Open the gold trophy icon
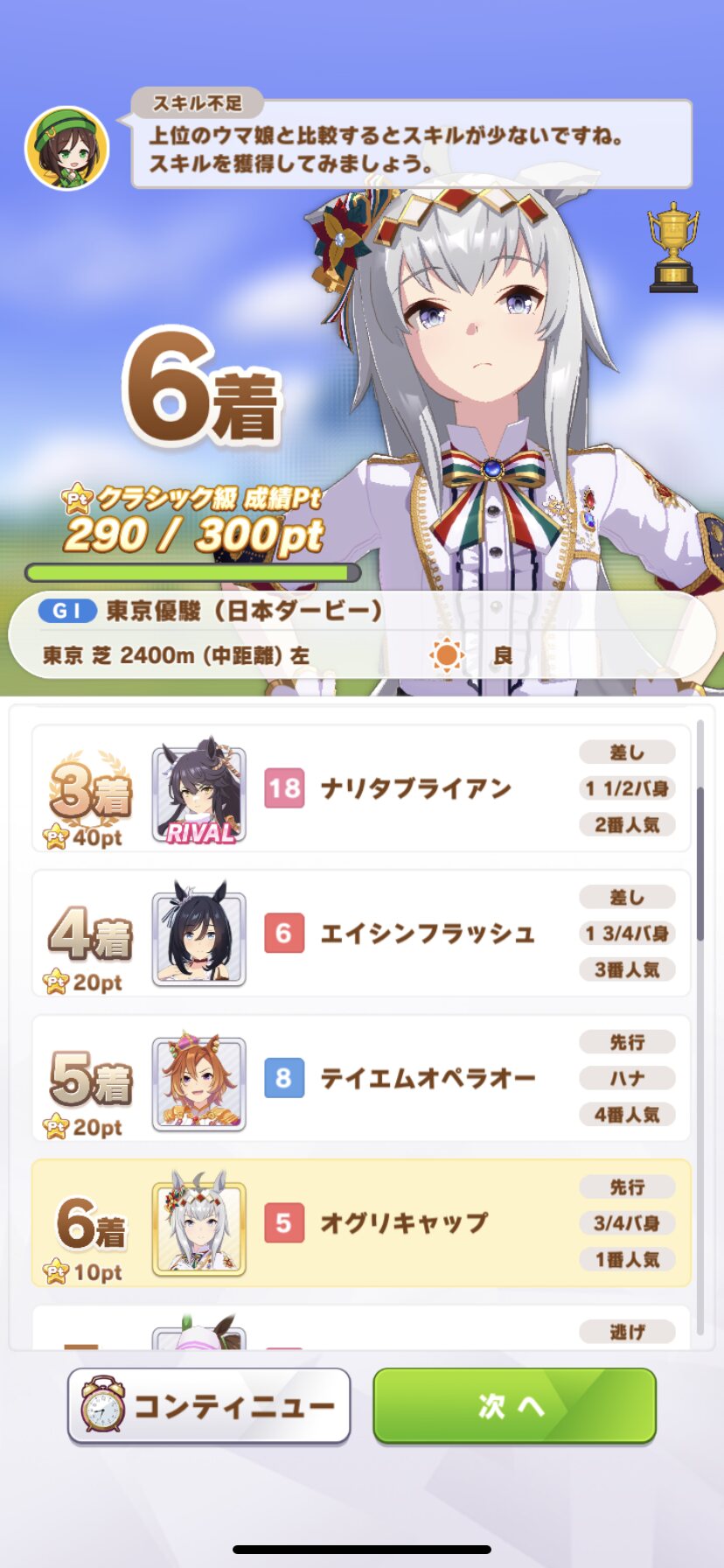 [x=672, y=247]
